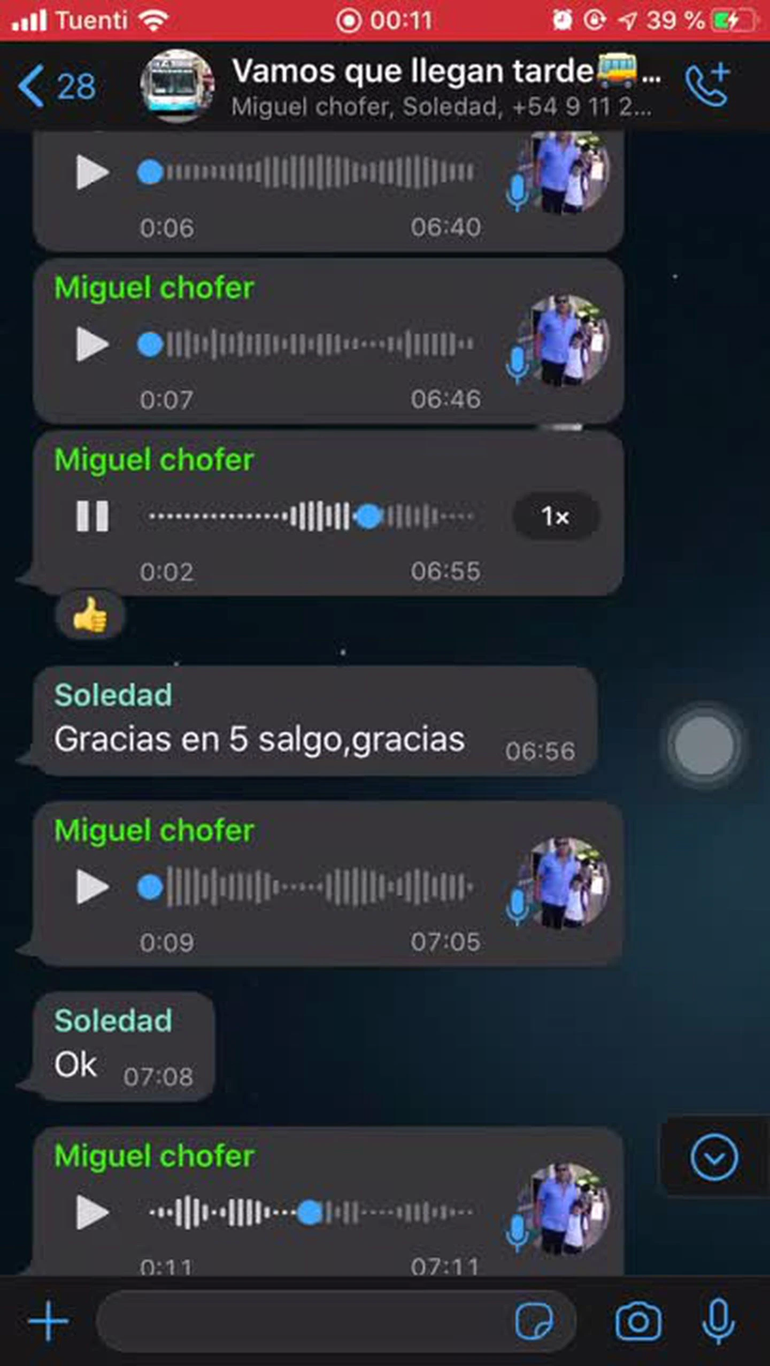The height and width of the screenshot is (1366, 770).
Task: Tap the AssistiveTouch floating button
Action: (x=705, y=746)
